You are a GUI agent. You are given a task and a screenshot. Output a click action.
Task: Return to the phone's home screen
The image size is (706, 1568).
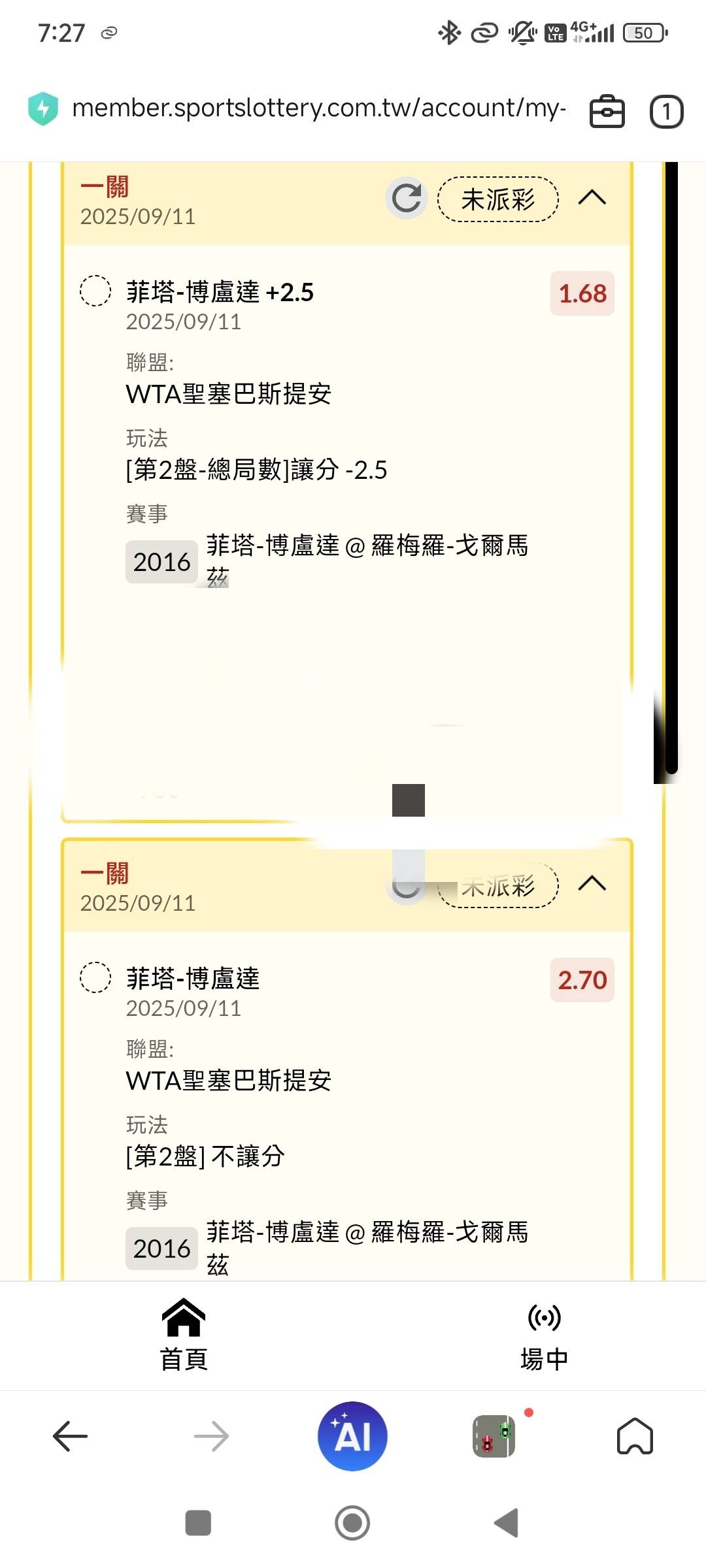[x=352, y=1523]
